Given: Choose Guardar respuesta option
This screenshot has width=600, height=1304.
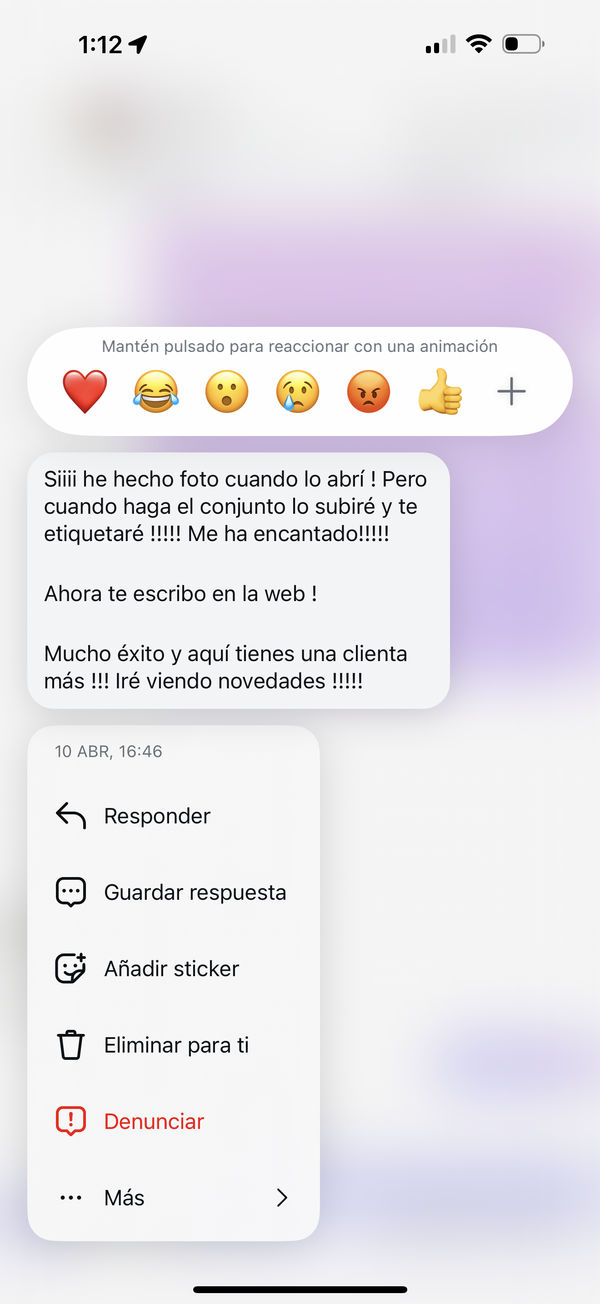Looking at the screenshot, I should [195, 892].
